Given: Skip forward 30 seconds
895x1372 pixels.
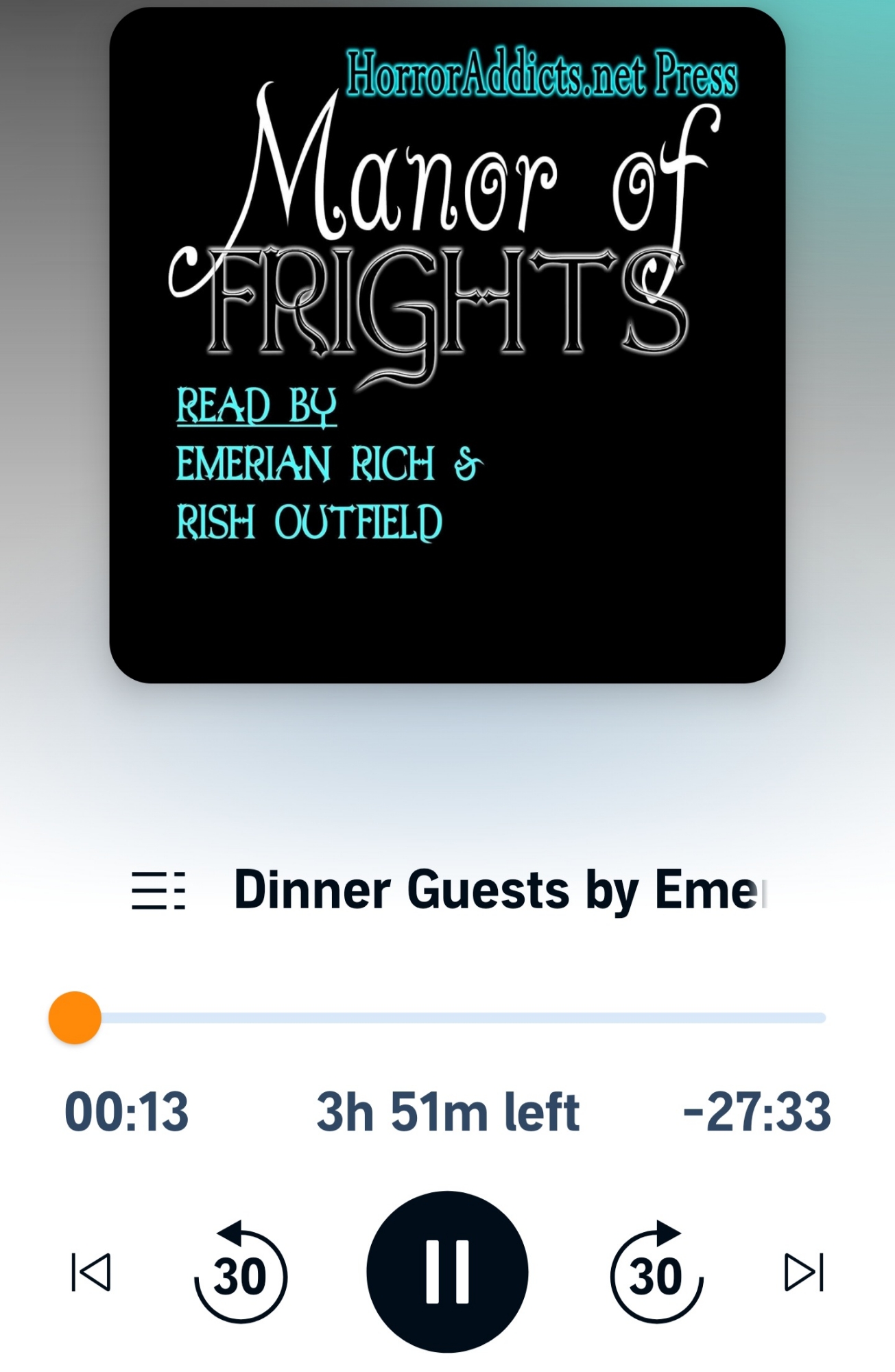Looking at the screenshot, I should pos(656,1273).
